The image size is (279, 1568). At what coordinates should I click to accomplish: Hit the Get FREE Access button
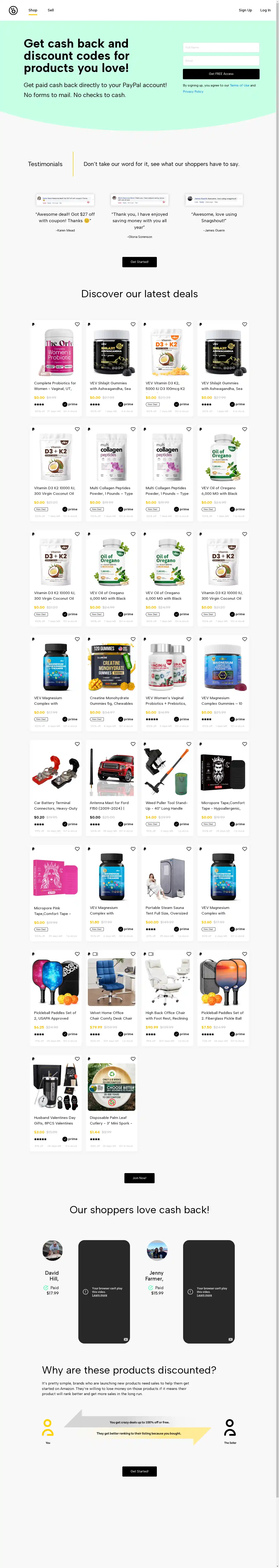[x=221, y=74]
